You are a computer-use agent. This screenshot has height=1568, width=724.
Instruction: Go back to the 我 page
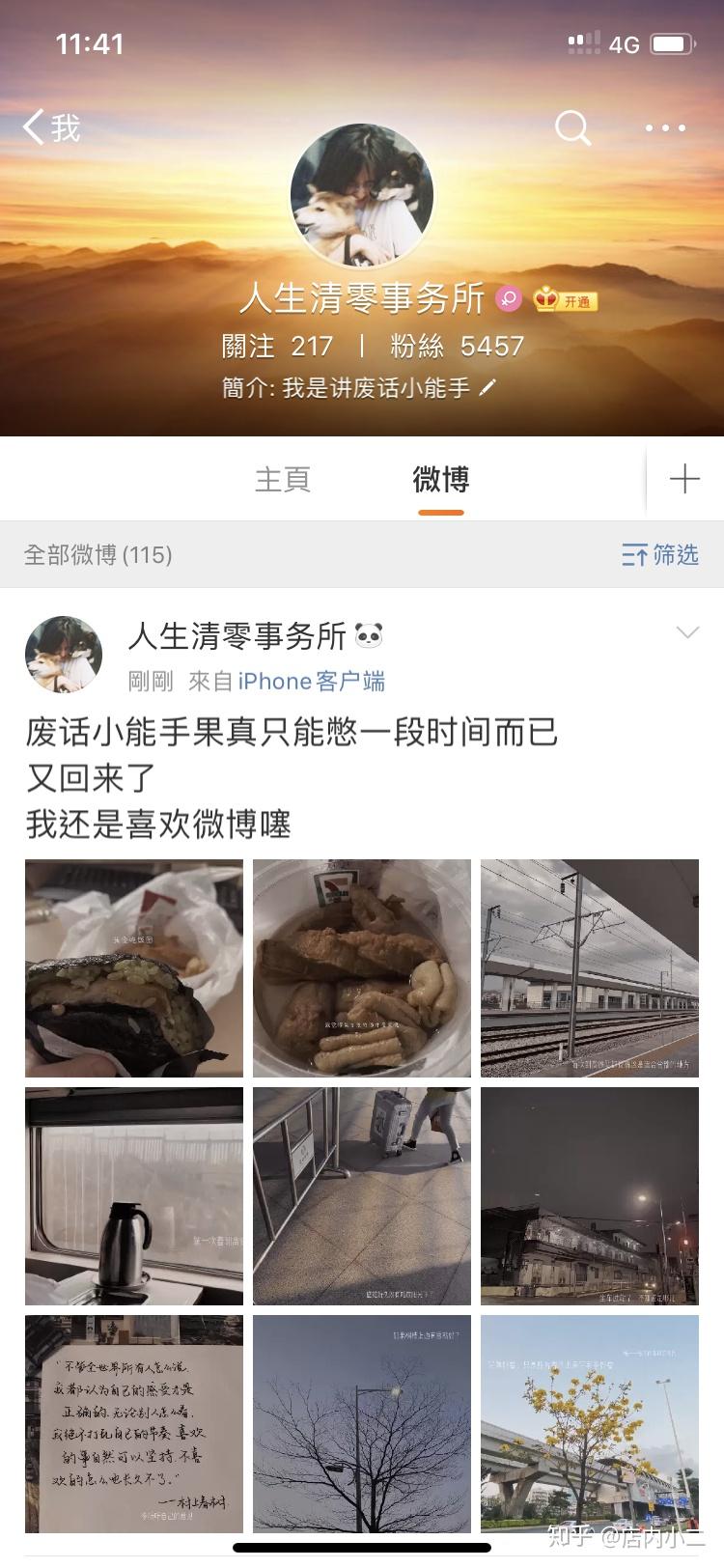(x=52, y=126)
